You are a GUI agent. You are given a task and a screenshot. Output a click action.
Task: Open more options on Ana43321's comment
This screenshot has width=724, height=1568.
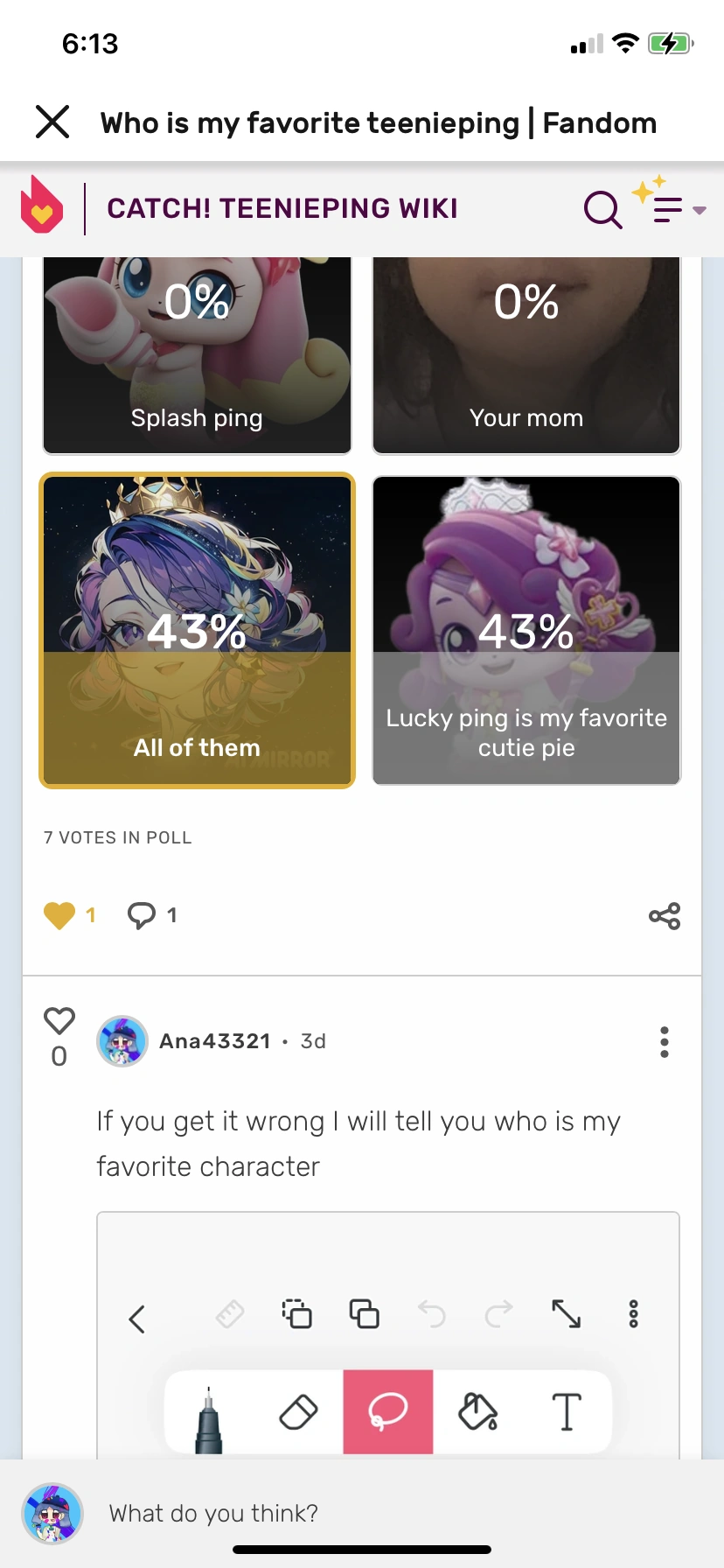pyautogui.click(x=665, y=1042)
